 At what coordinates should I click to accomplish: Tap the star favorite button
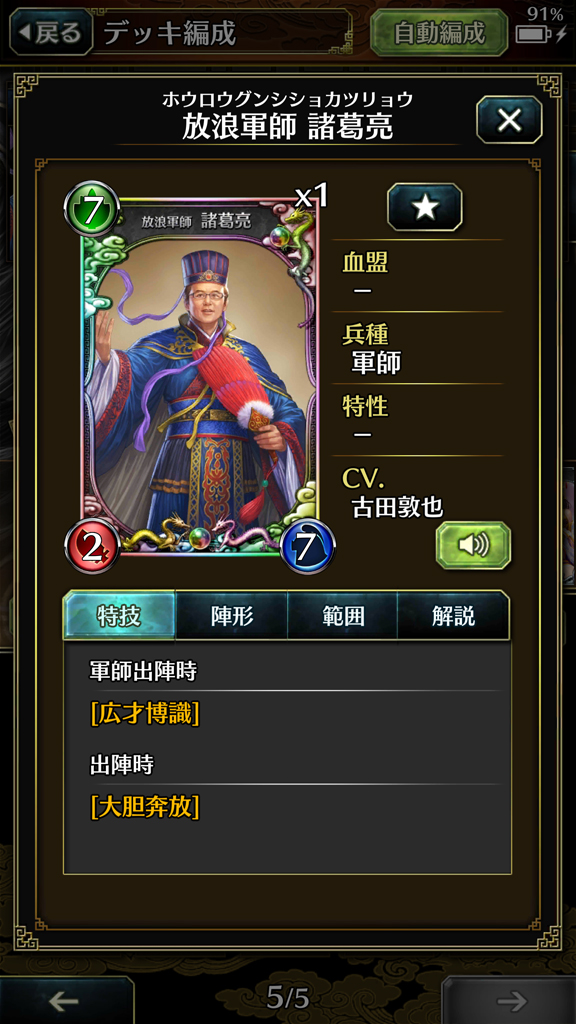(x=424, y=207)
